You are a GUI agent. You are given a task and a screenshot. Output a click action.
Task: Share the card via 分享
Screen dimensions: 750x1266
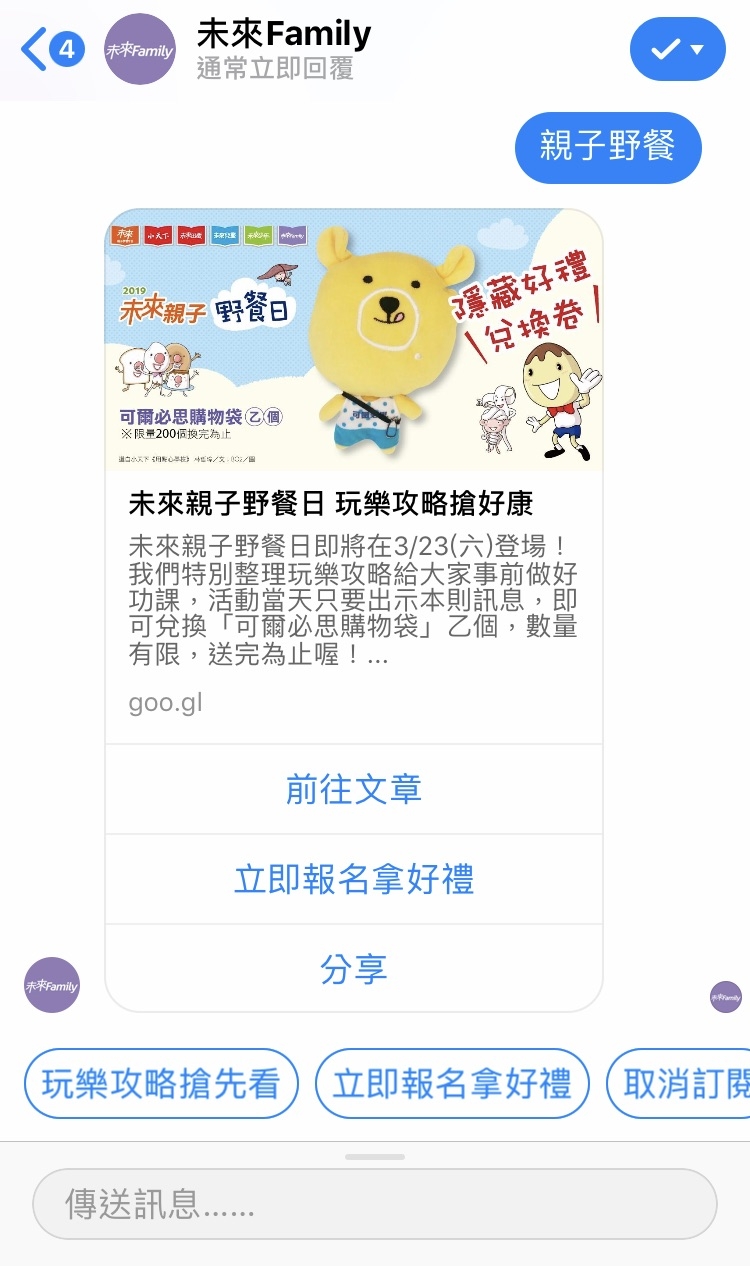[x=354, y=968]
